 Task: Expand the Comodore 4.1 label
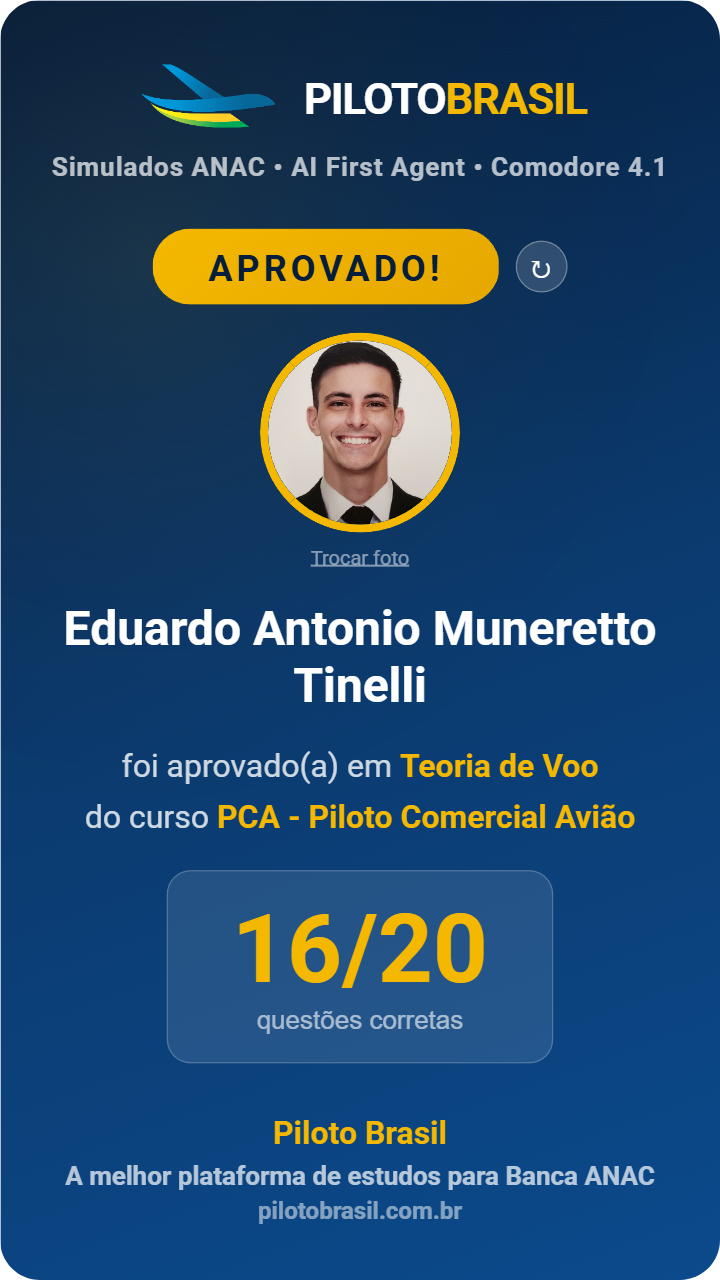[580, 168]
